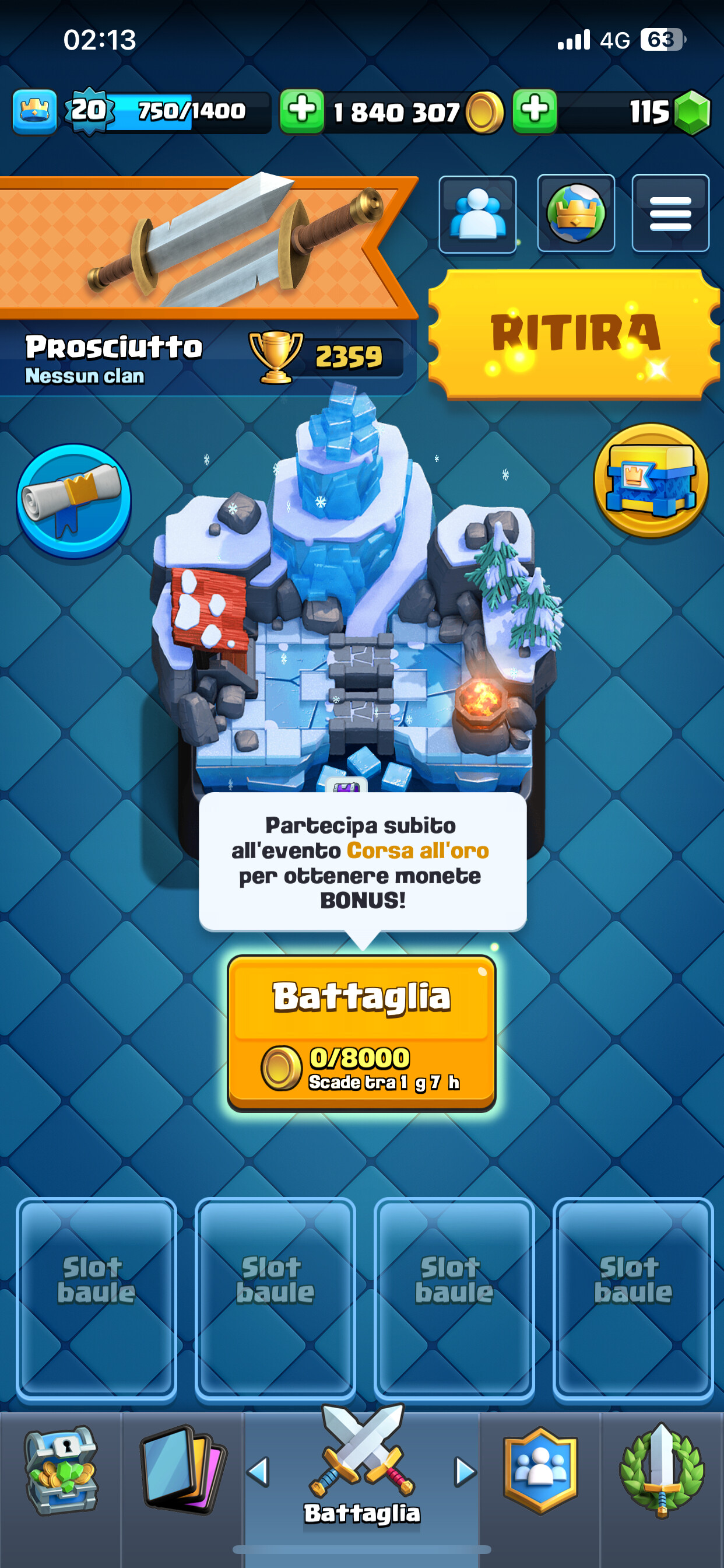Claim the reward with the RITIRA button
The width and height of the screenshot is (724, 1568).
[575, 334]
